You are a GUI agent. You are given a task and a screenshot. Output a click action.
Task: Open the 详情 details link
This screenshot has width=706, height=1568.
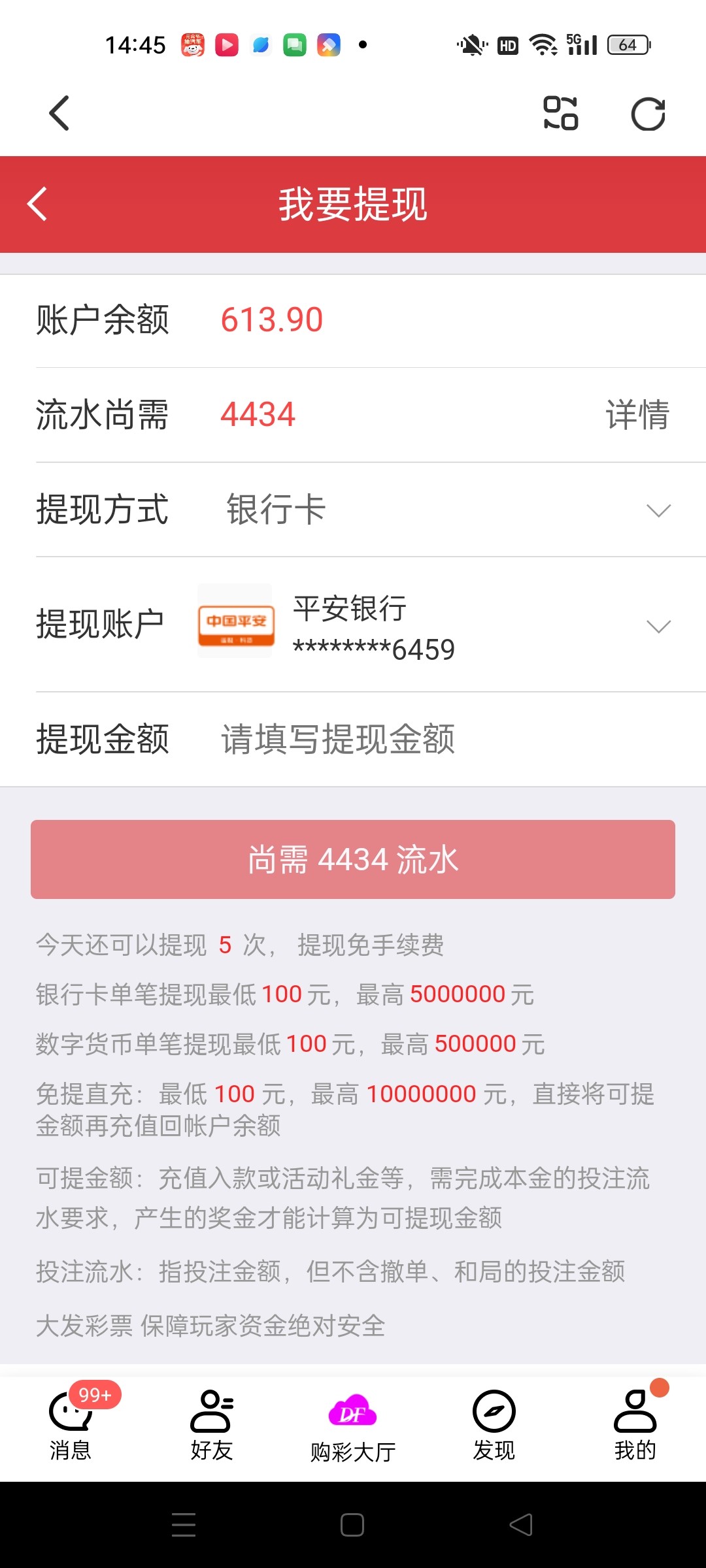636,414
